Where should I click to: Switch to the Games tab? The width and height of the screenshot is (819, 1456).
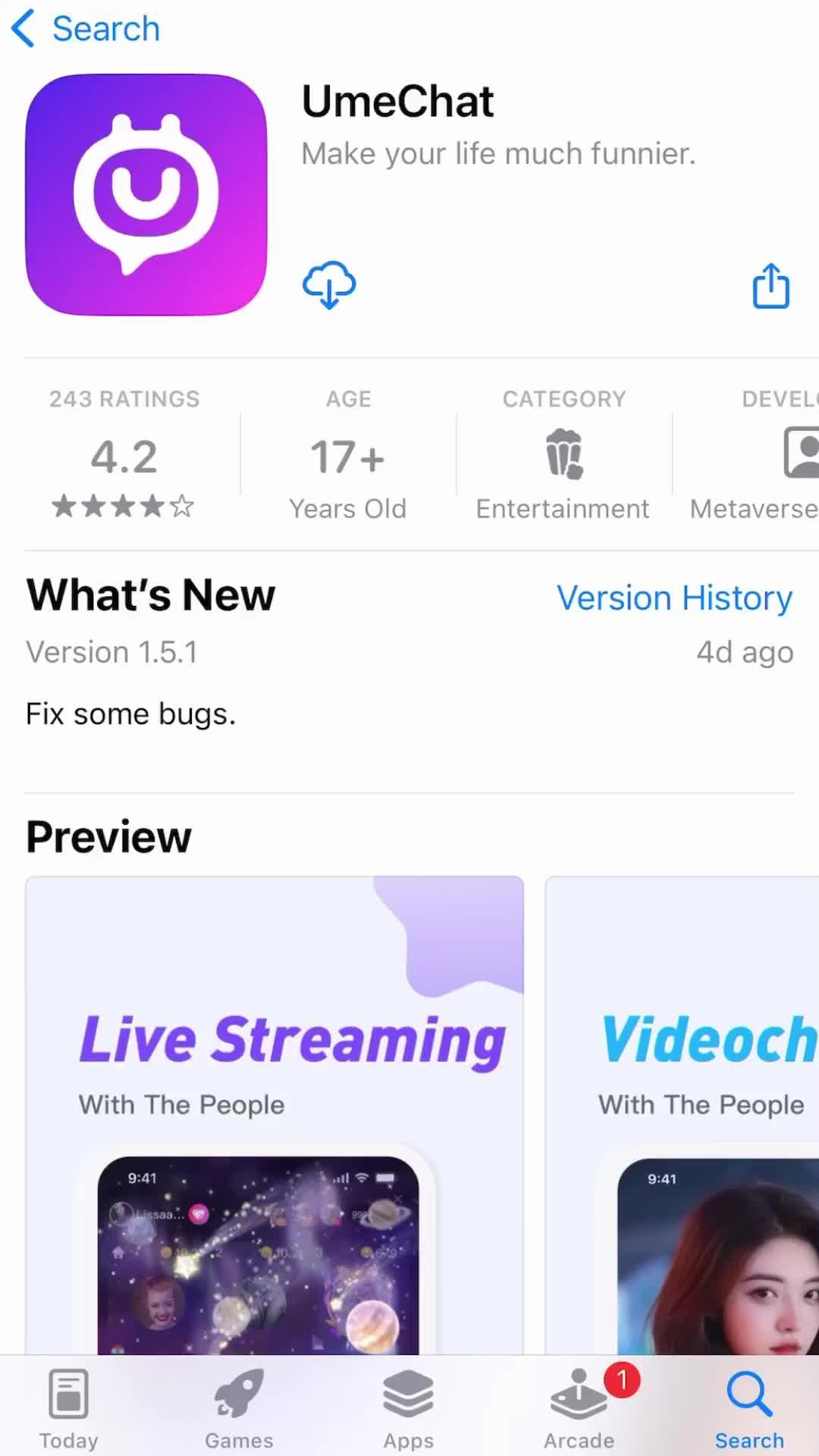(239, 1407)
